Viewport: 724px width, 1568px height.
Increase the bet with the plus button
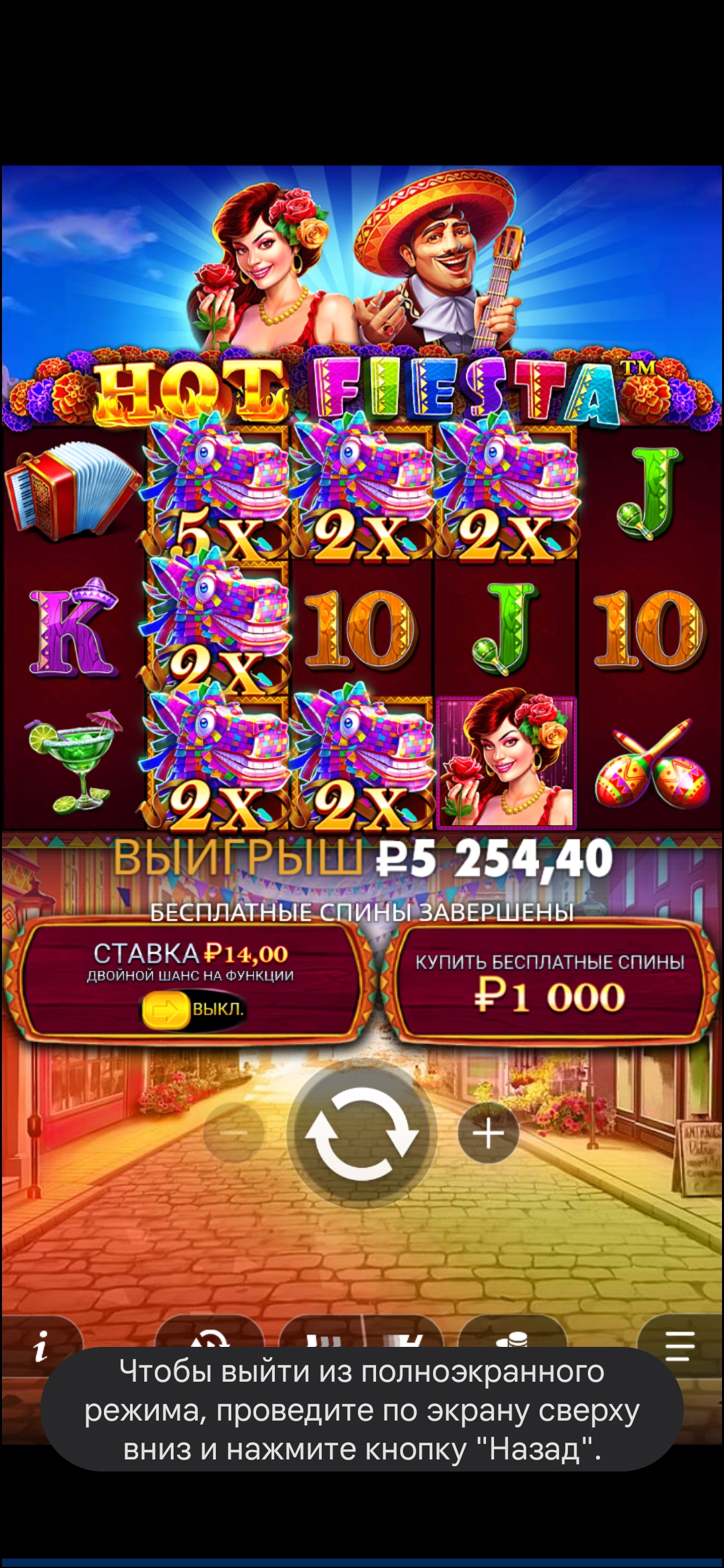coord(488,1133)
